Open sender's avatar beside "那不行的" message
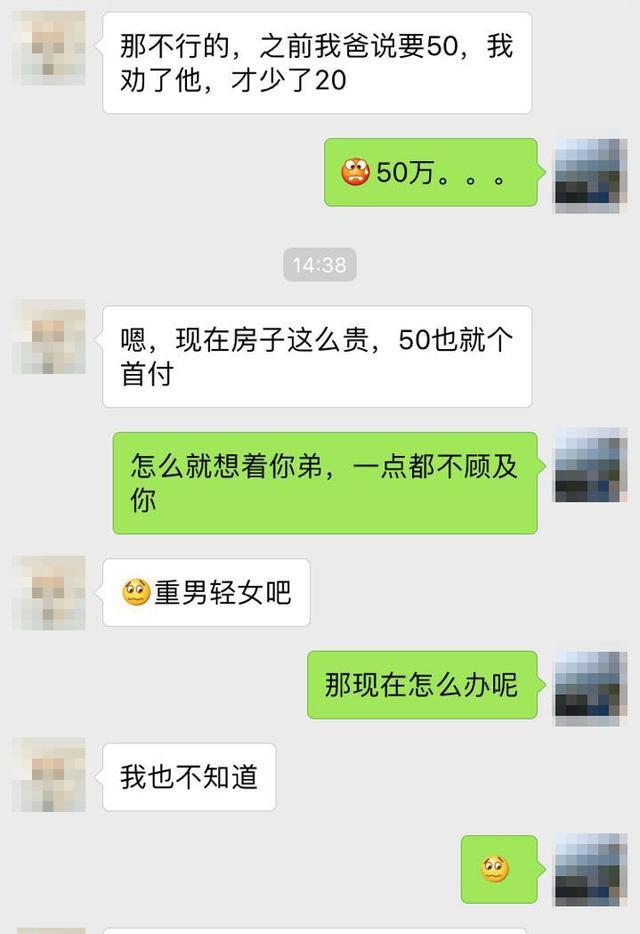 [x=48, y=48]
